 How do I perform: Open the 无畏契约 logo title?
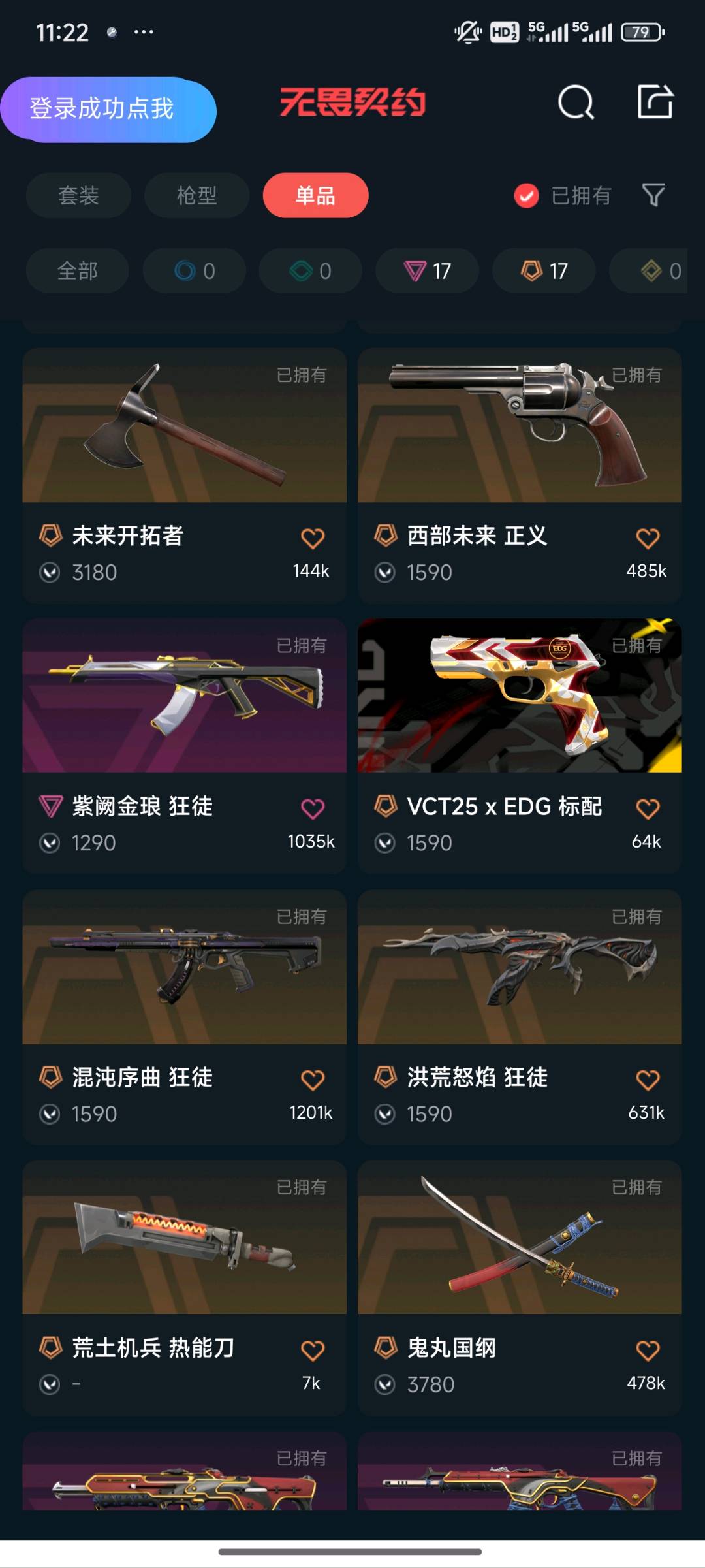pos(352,101)
